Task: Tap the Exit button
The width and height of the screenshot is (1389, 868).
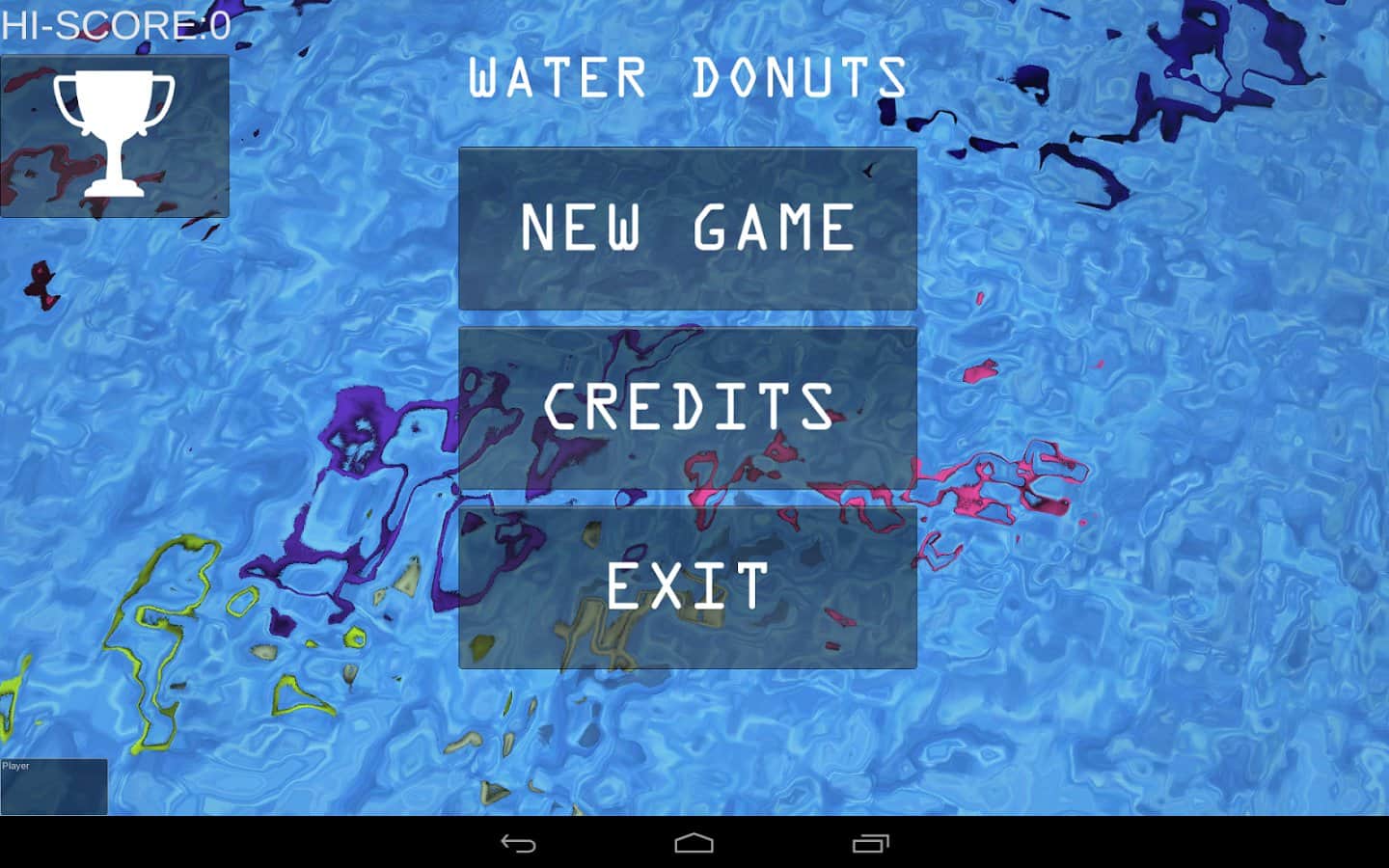Action: click(x=687, y=586)
